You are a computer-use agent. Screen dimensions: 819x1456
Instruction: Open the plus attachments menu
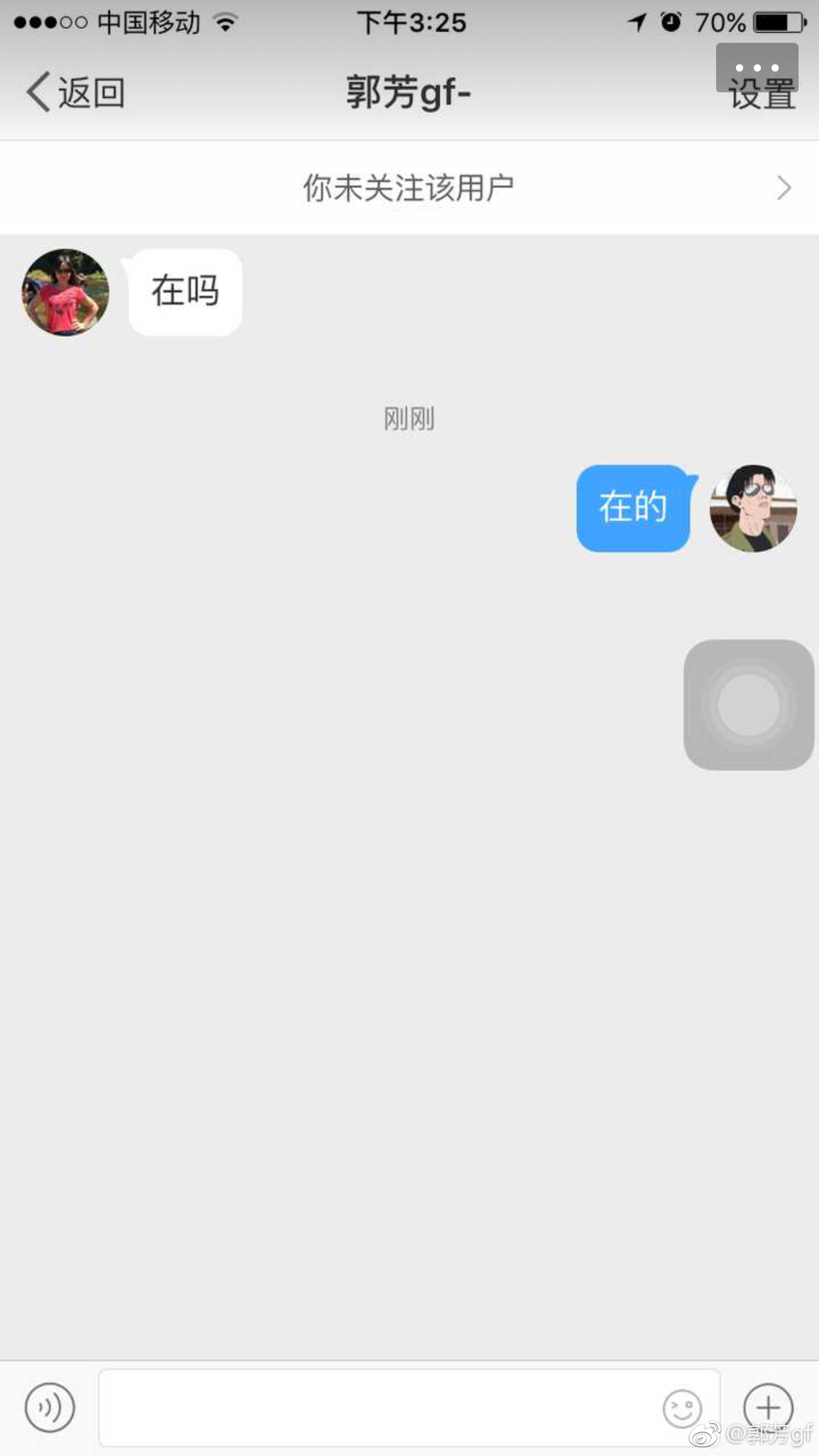coord(768,1408)
